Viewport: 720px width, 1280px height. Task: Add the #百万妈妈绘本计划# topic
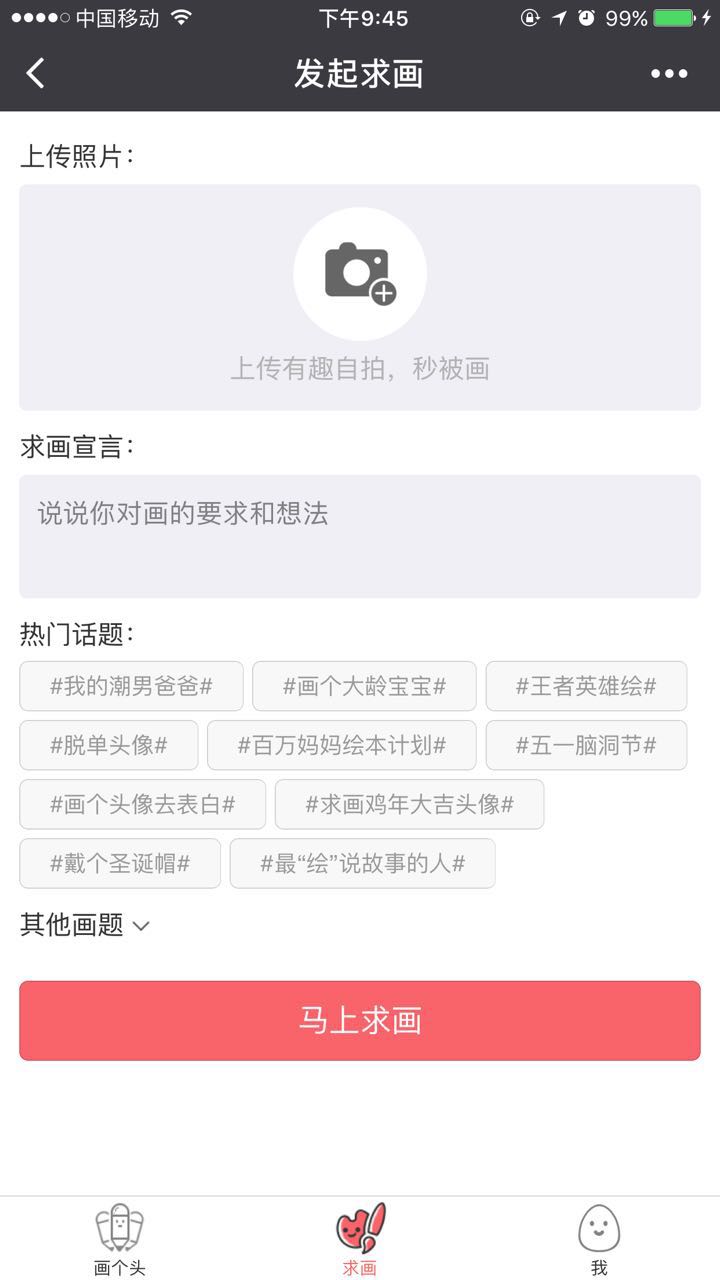click(x=342, y=745)
